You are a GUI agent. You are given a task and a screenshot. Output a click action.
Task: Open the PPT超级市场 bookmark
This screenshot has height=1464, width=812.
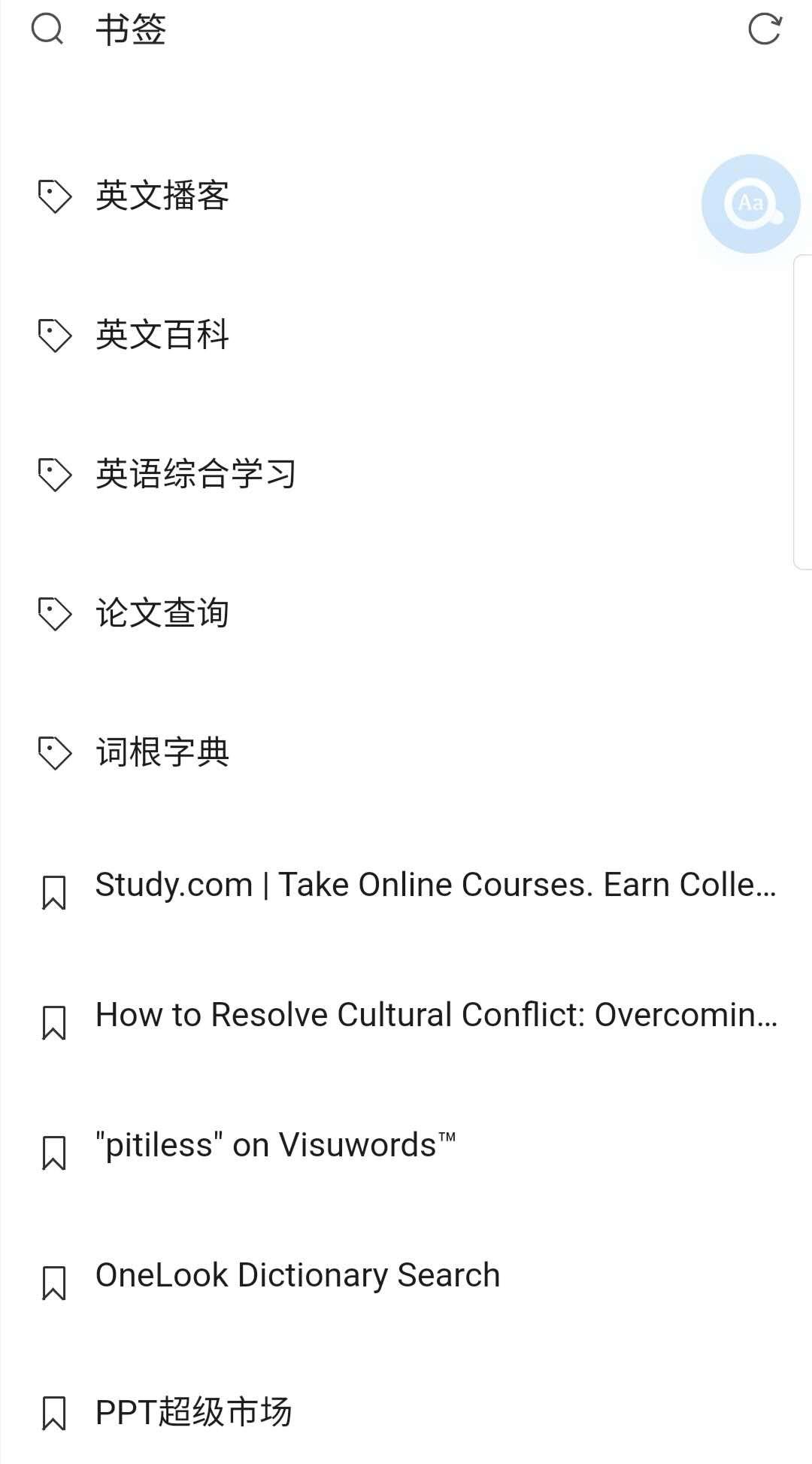(x=194, y=1413)
